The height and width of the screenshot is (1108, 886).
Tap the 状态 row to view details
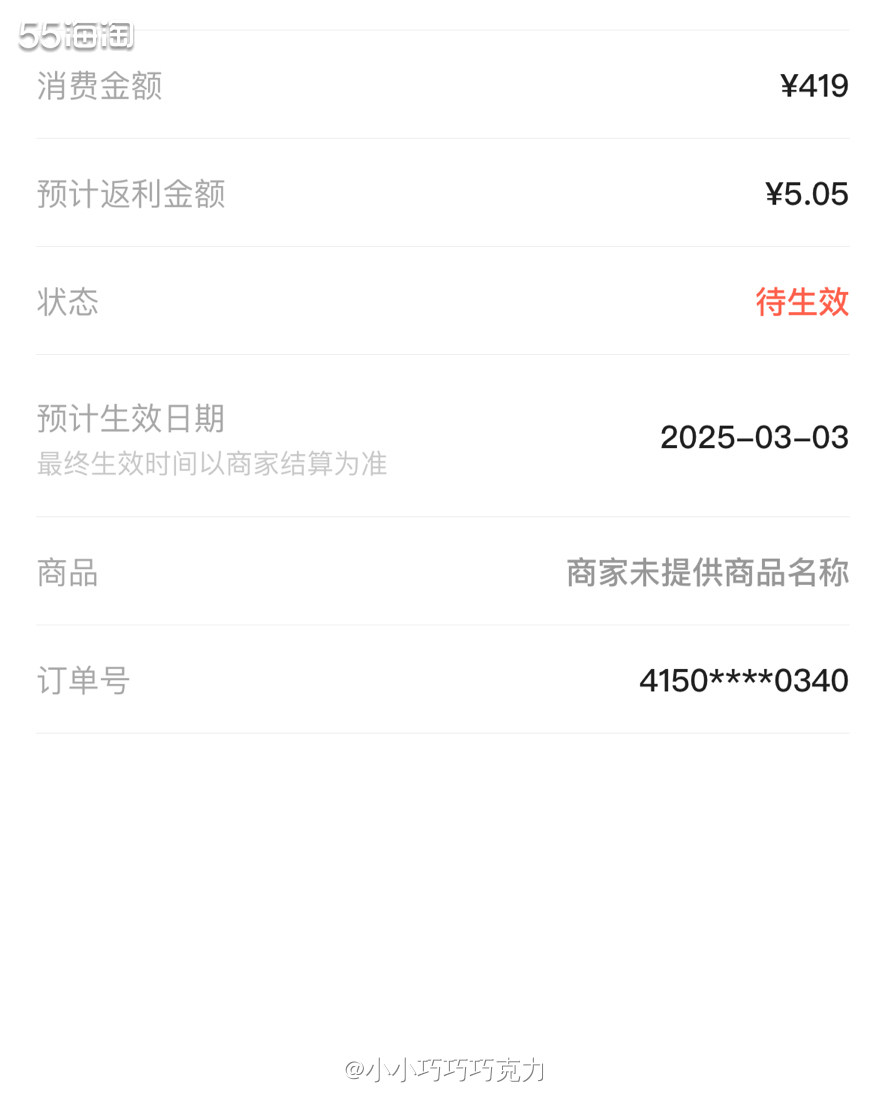(443, 302)
